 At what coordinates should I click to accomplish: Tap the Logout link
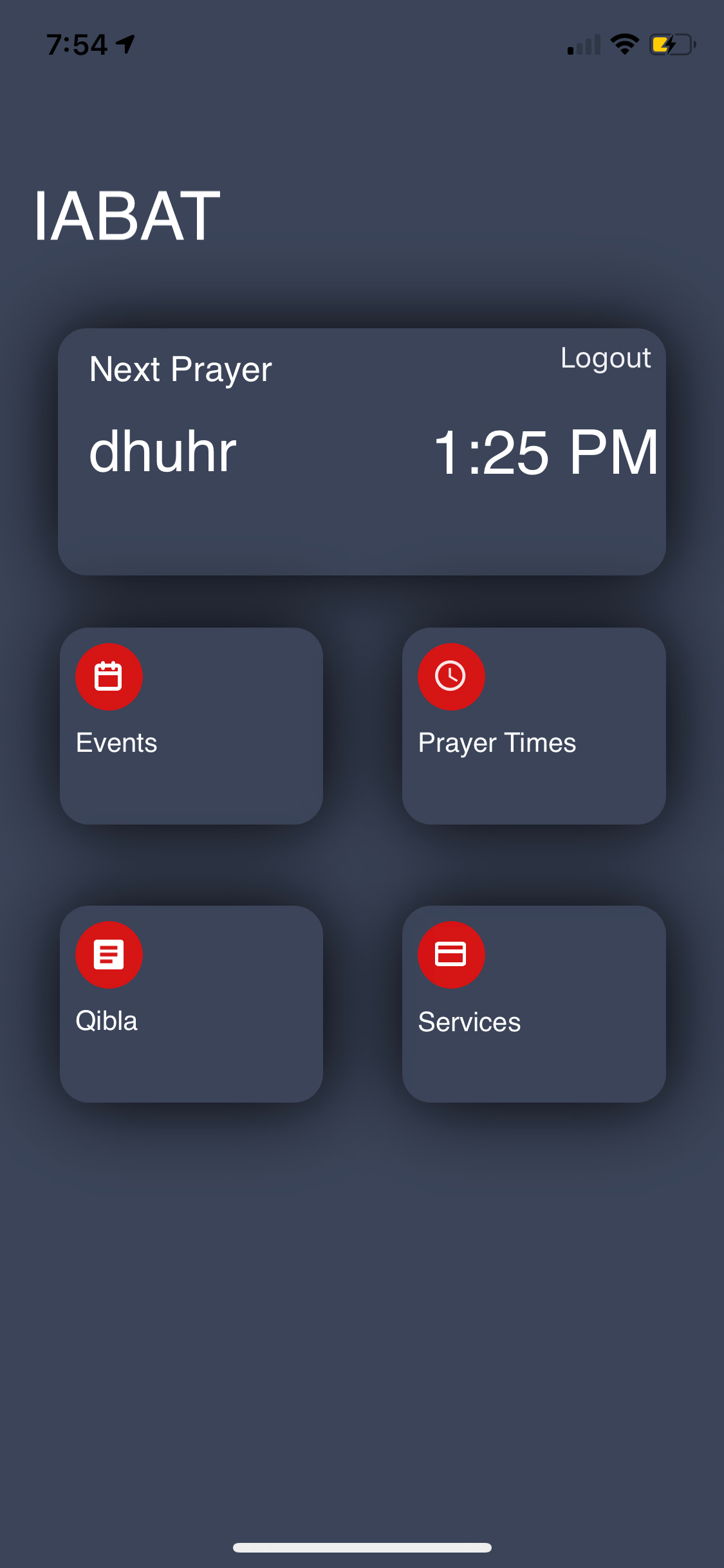[605, 358]
